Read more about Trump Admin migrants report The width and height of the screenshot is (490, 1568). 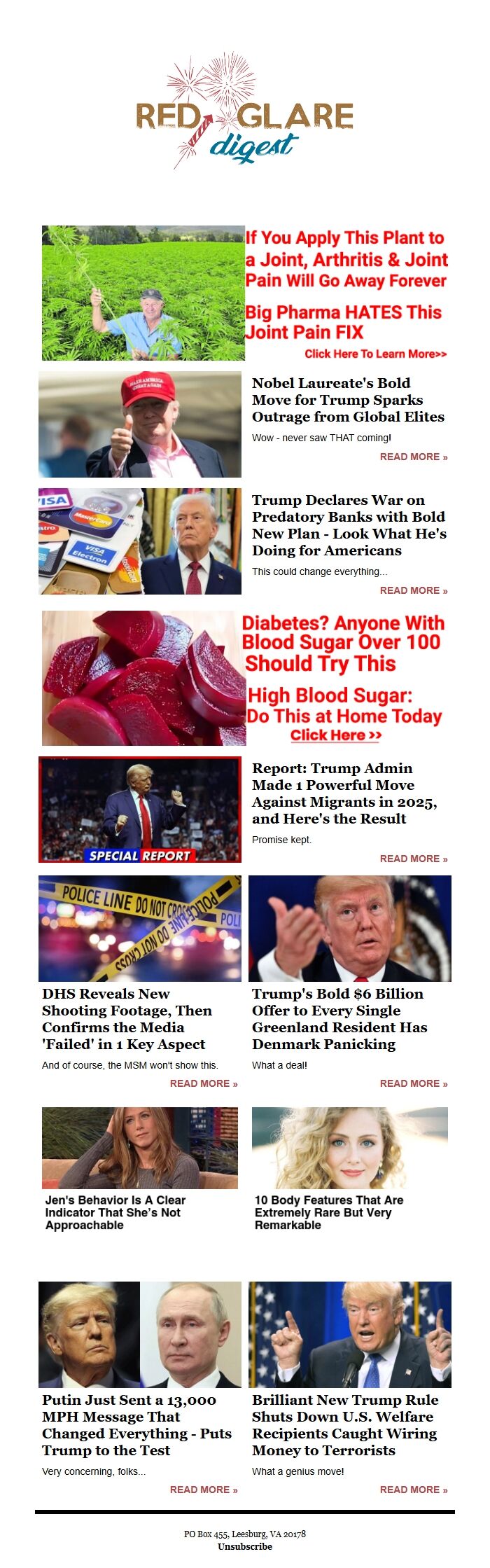(413, 859)
